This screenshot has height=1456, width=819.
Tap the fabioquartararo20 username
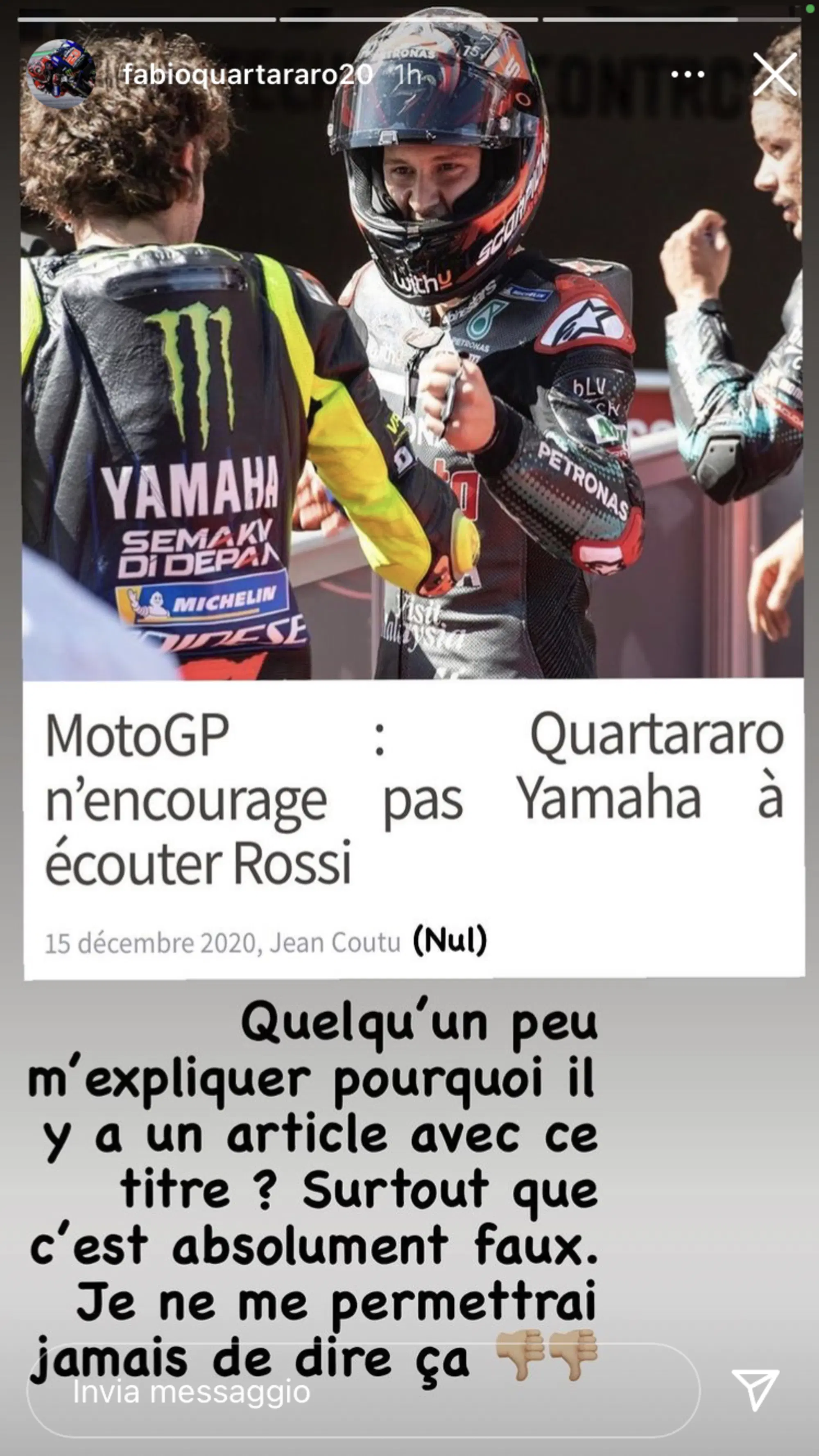tap(247, 74)
